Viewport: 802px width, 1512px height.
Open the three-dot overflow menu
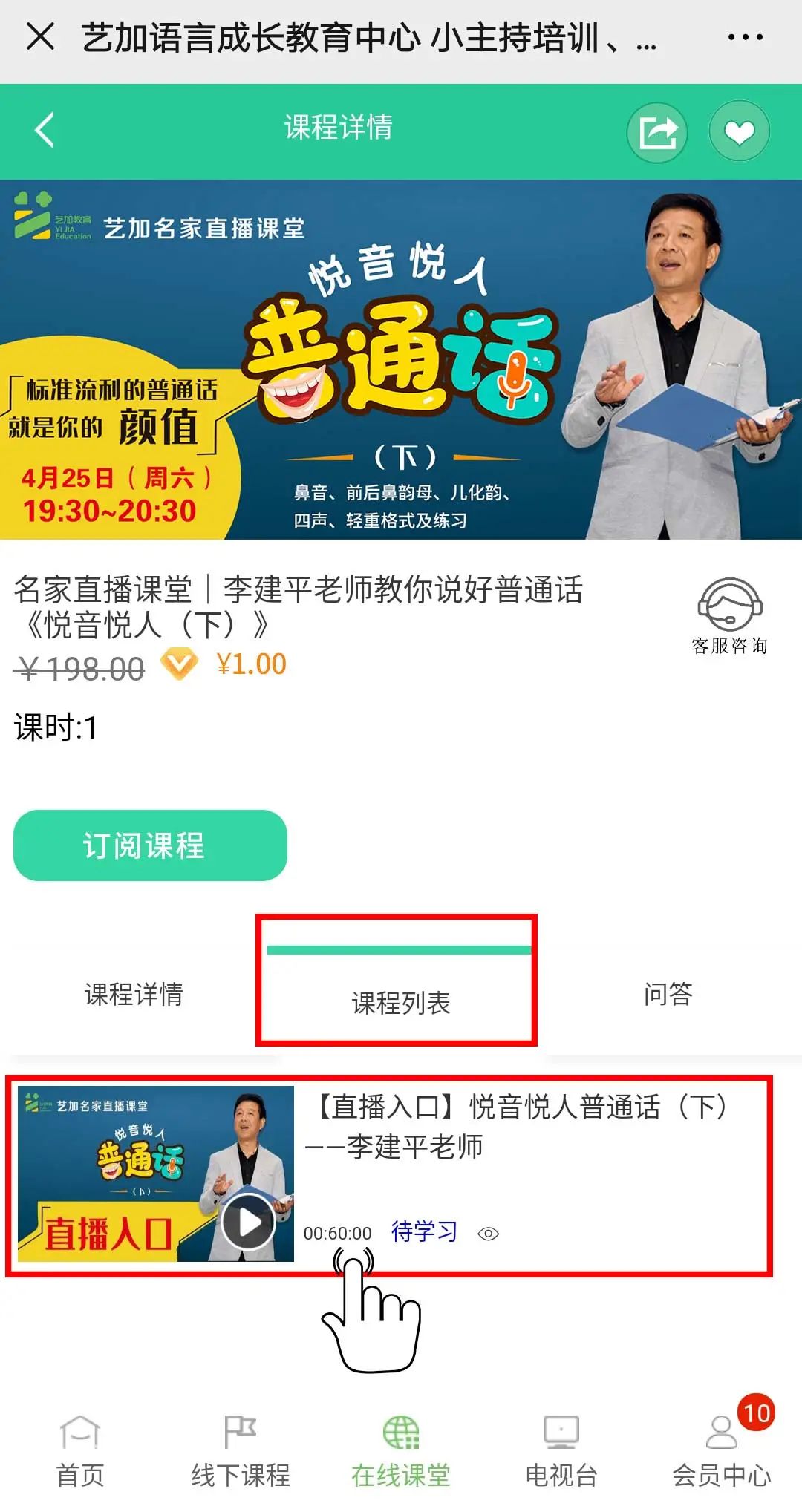click(745, 37)
